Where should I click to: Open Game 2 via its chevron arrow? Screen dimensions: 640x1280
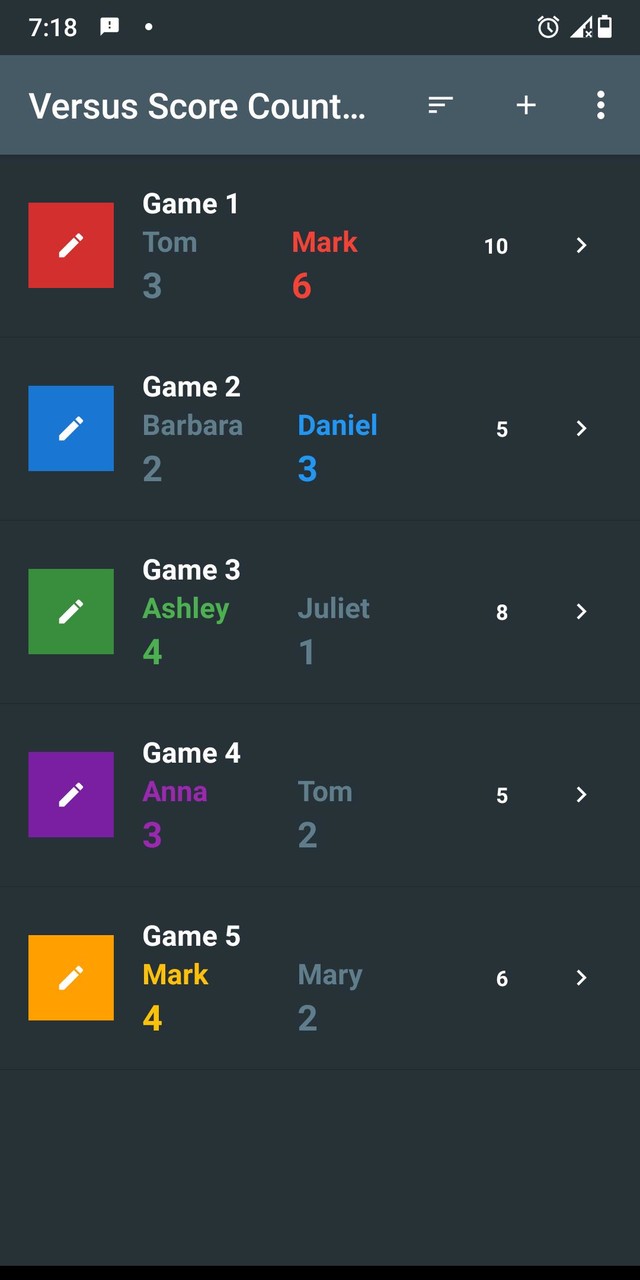pyautogui.click(x=581, y=429)
